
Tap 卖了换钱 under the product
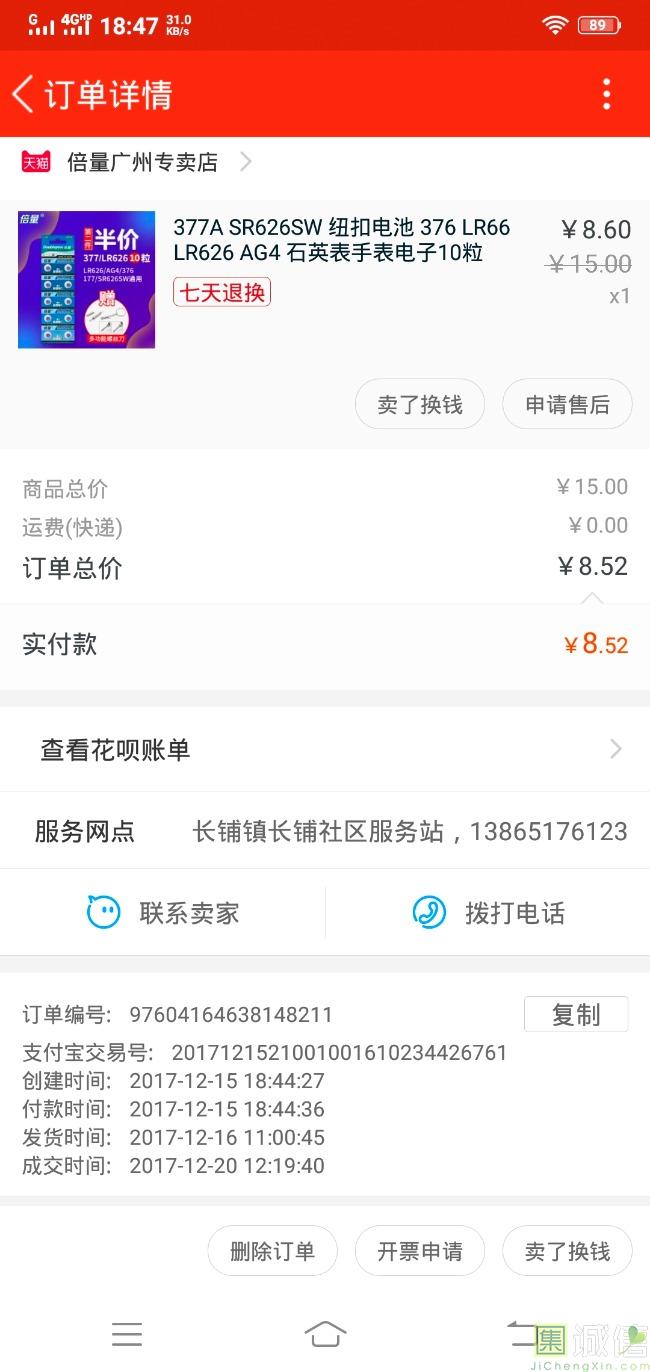click(x=420, y=404)
